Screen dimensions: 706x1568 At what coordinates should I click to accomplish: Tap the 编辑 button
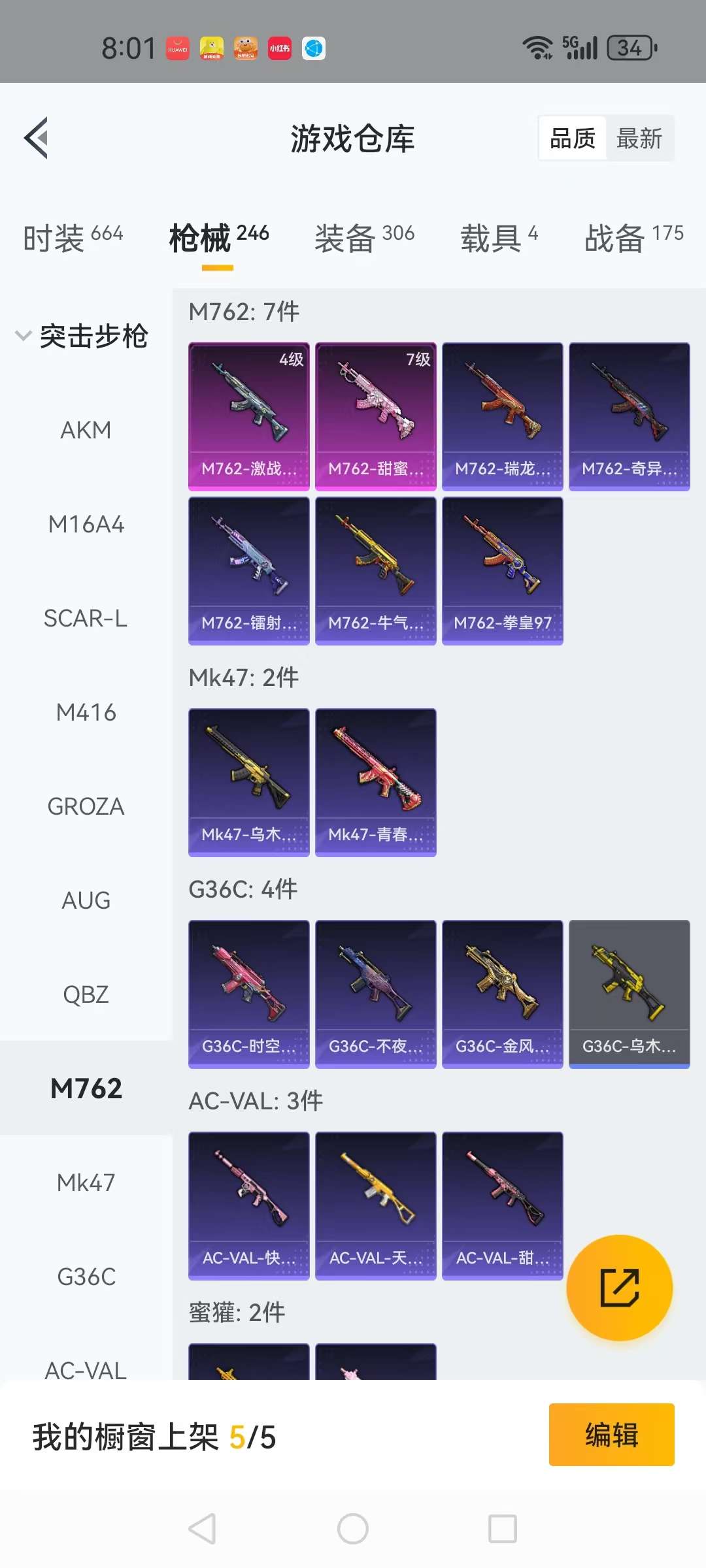tap(611, 1435)
